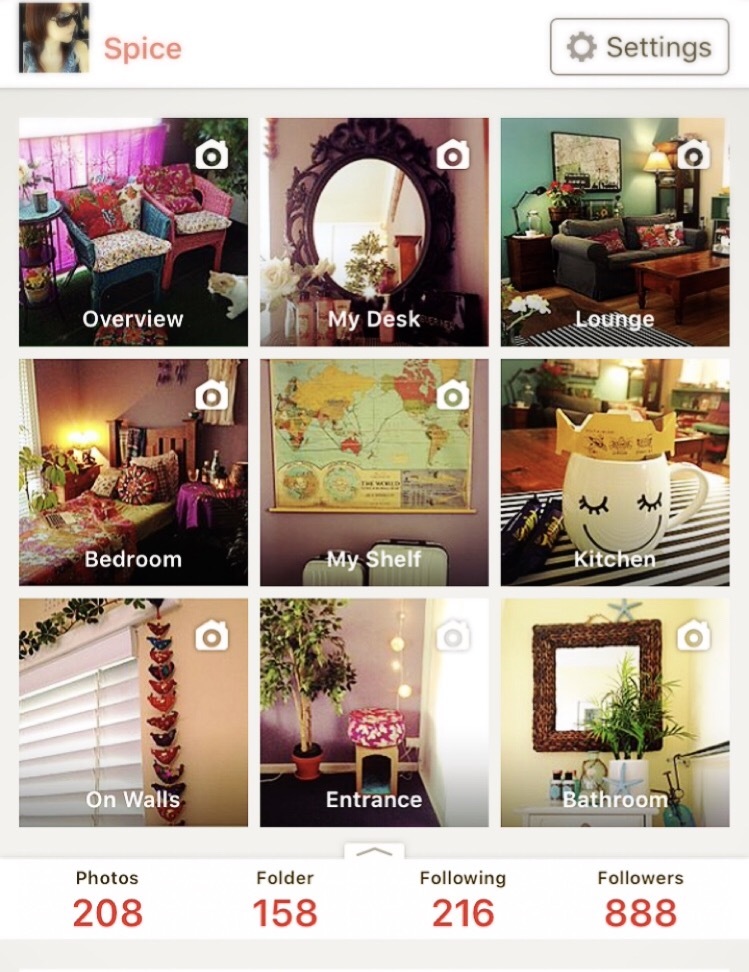Add a photo via Lounge camera icon
The width and height of the screenshot is (749, 972).
(693, 154)
